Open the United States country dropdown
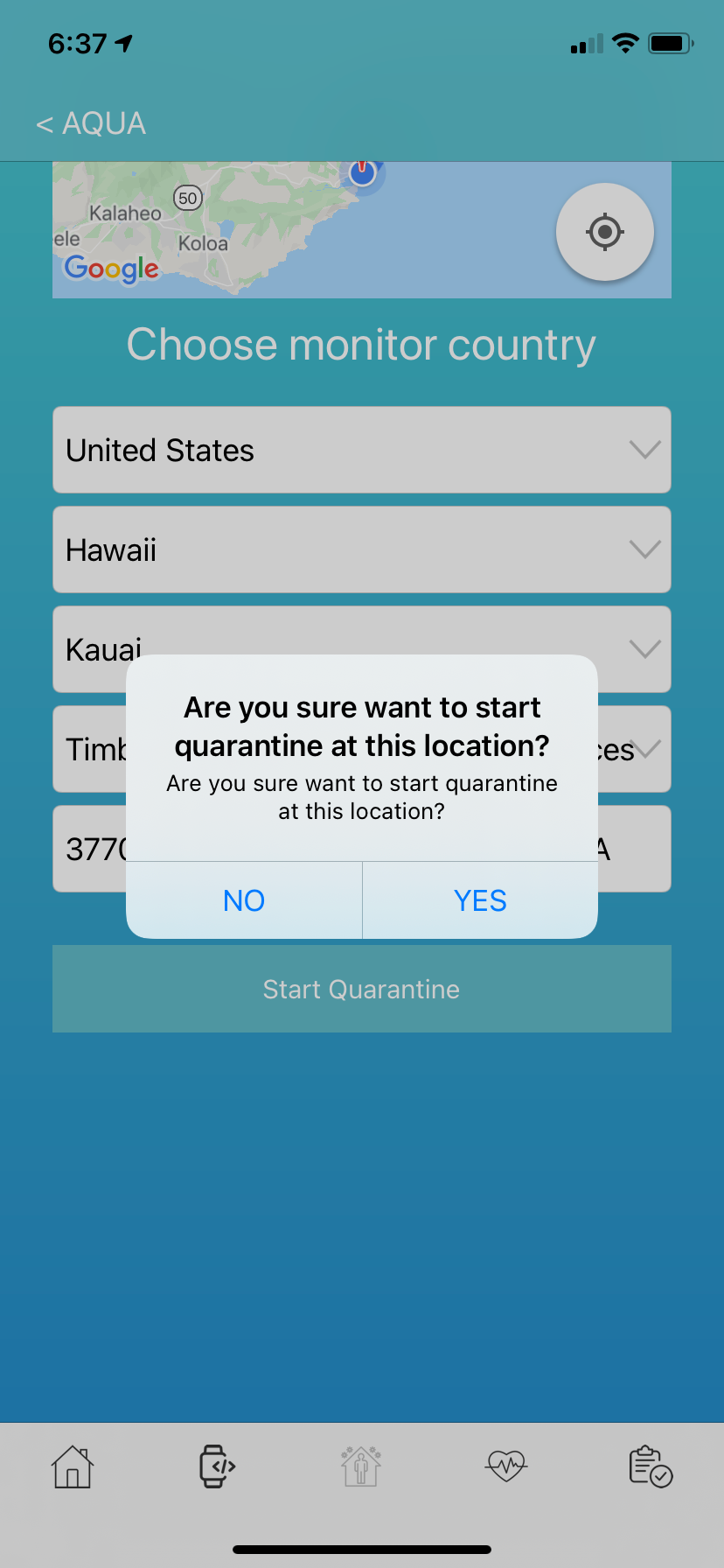Screen dimensions: 724x1568 [361, 450]
